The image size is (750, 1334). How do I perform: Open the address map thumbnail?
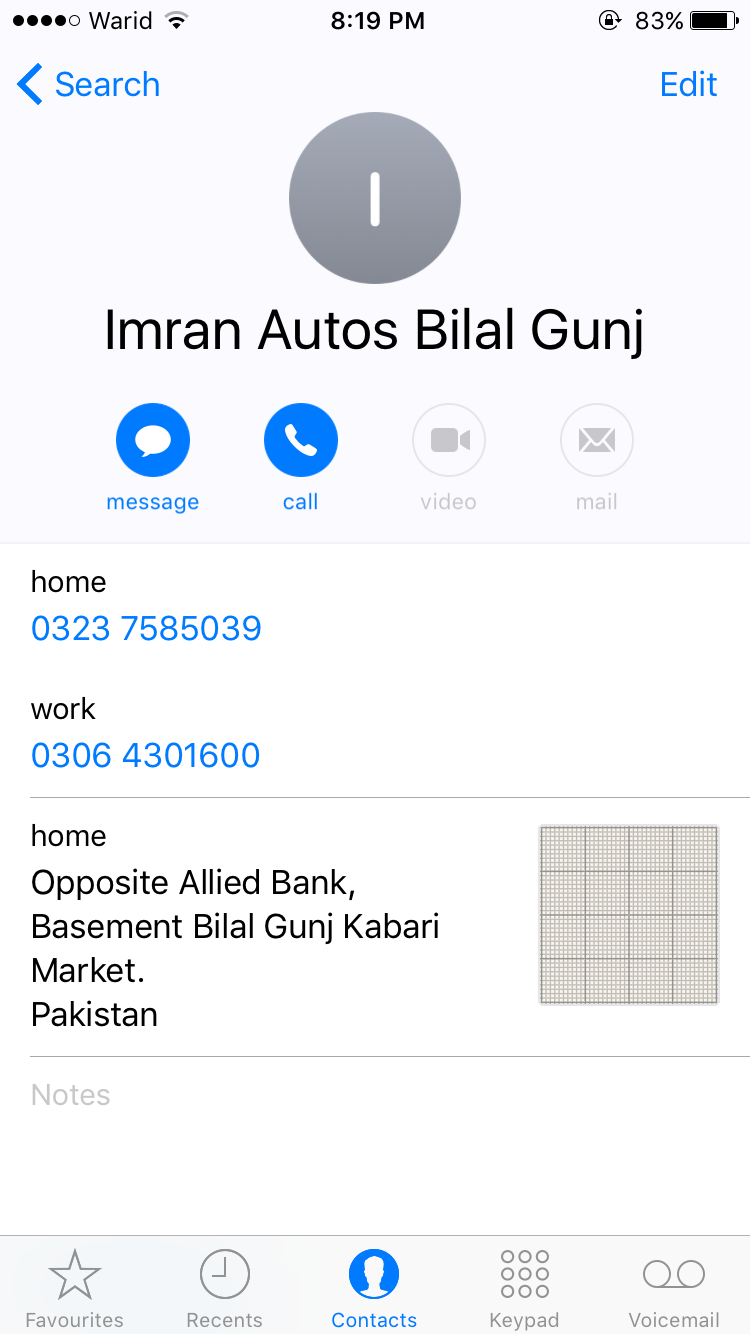pos(629,914)
